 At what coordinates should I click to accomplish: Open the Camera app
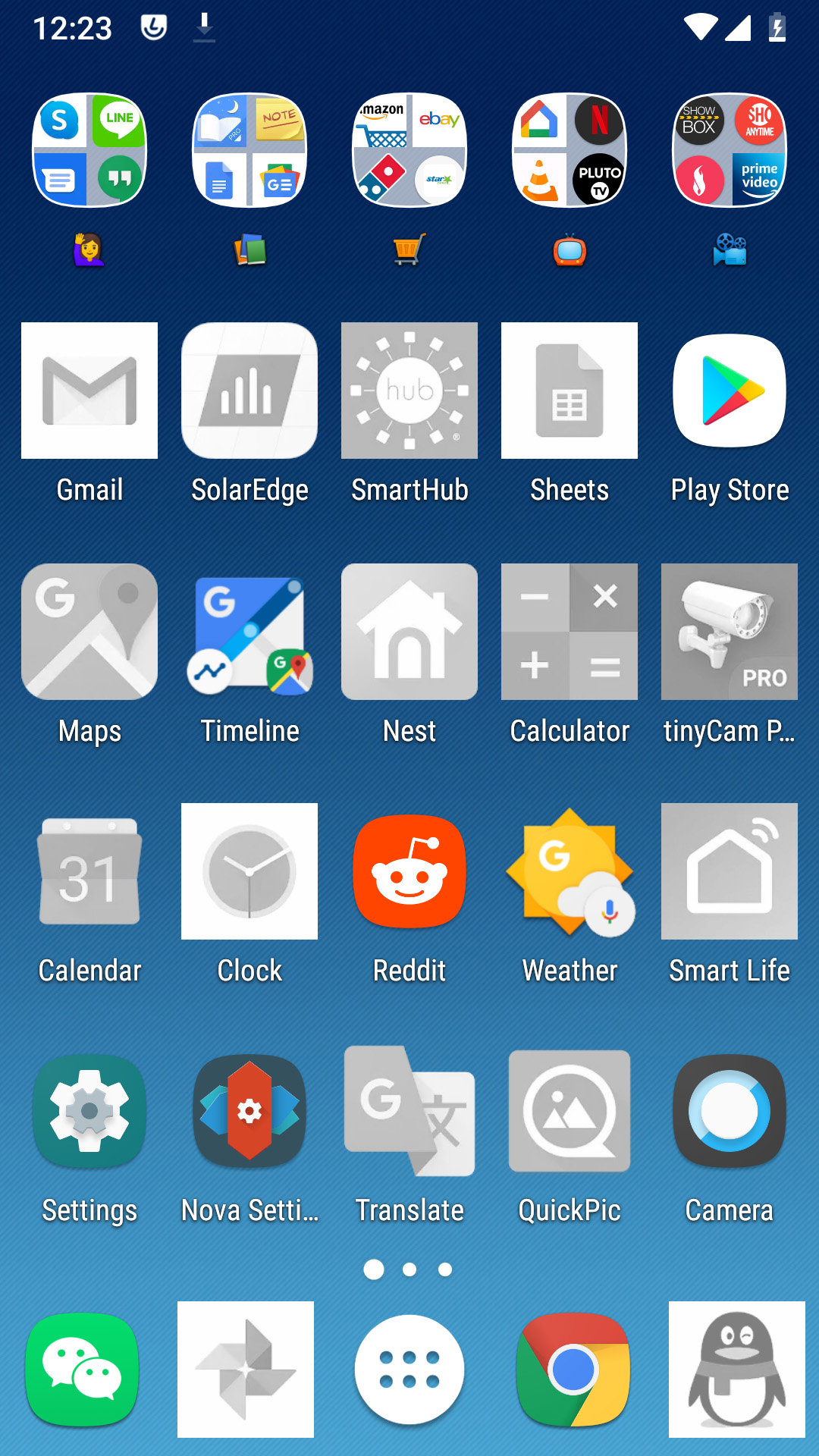point(730,1112)
